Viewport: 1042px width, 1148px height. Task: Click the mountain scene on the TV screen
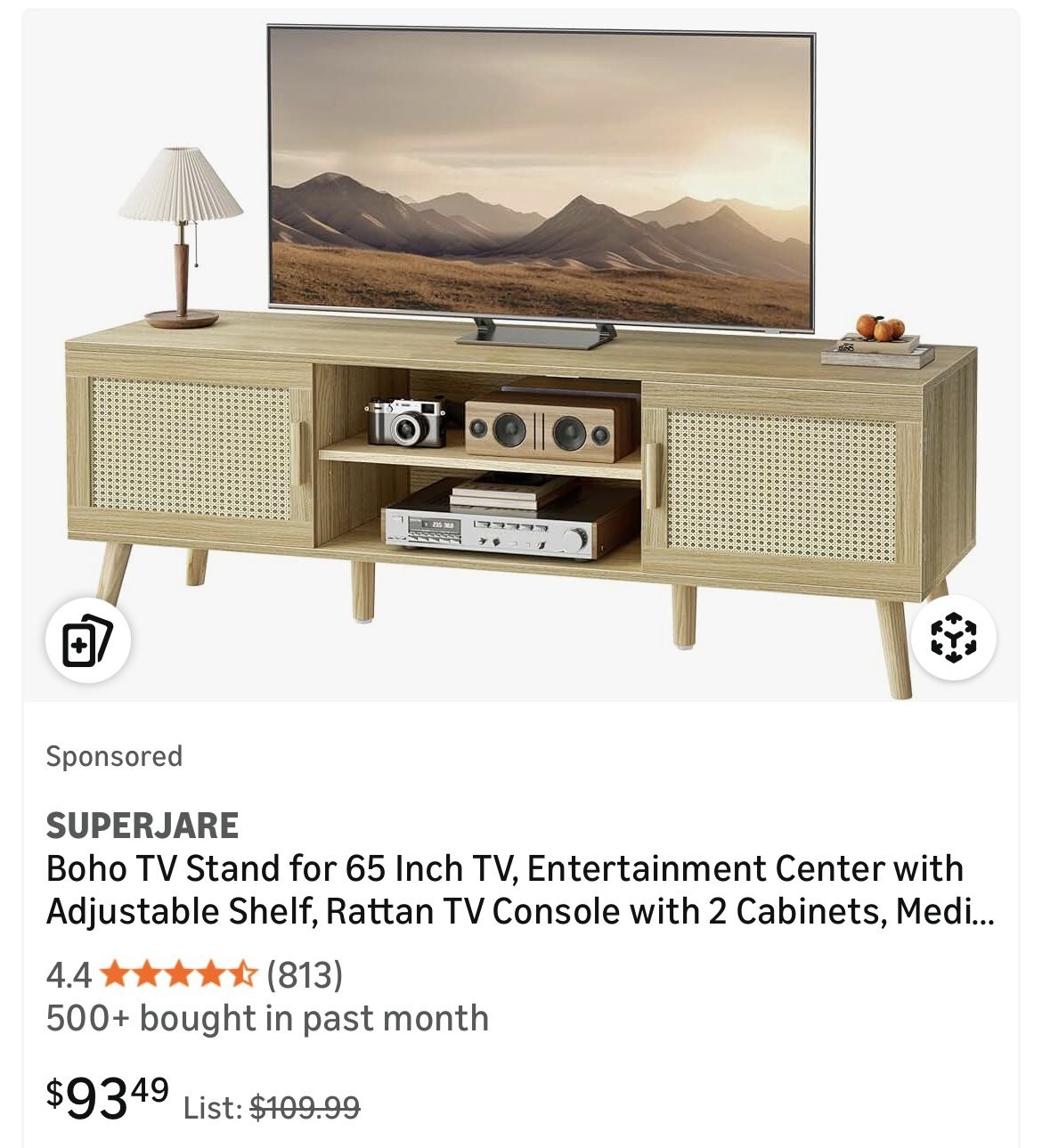pyautogui.click(x=543, y=178)
